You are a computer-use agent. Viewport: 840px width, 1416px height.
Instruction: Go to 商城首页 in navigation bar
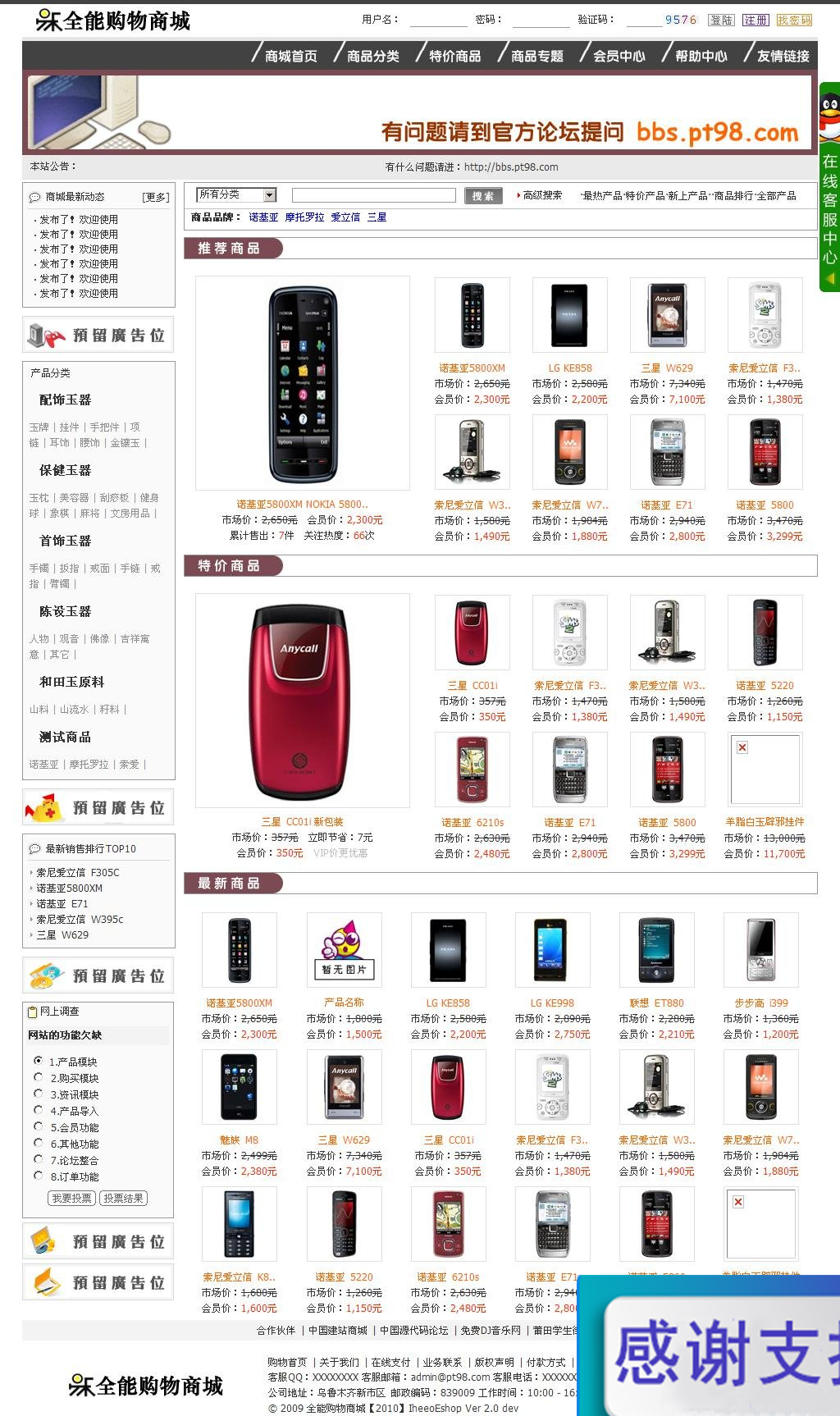(x=290, y=56)
